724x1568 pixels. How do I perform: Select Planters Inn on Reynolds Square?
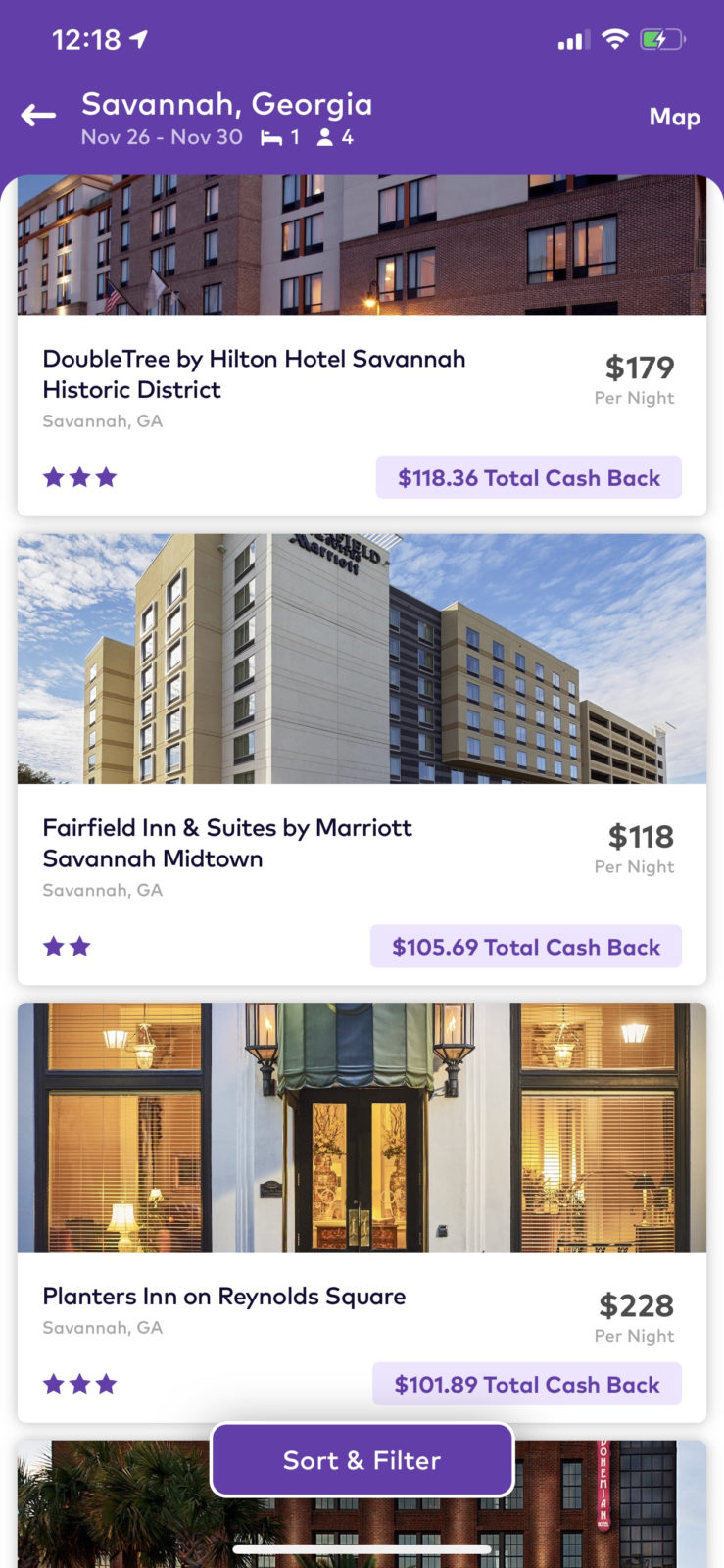click(224, 1297)
